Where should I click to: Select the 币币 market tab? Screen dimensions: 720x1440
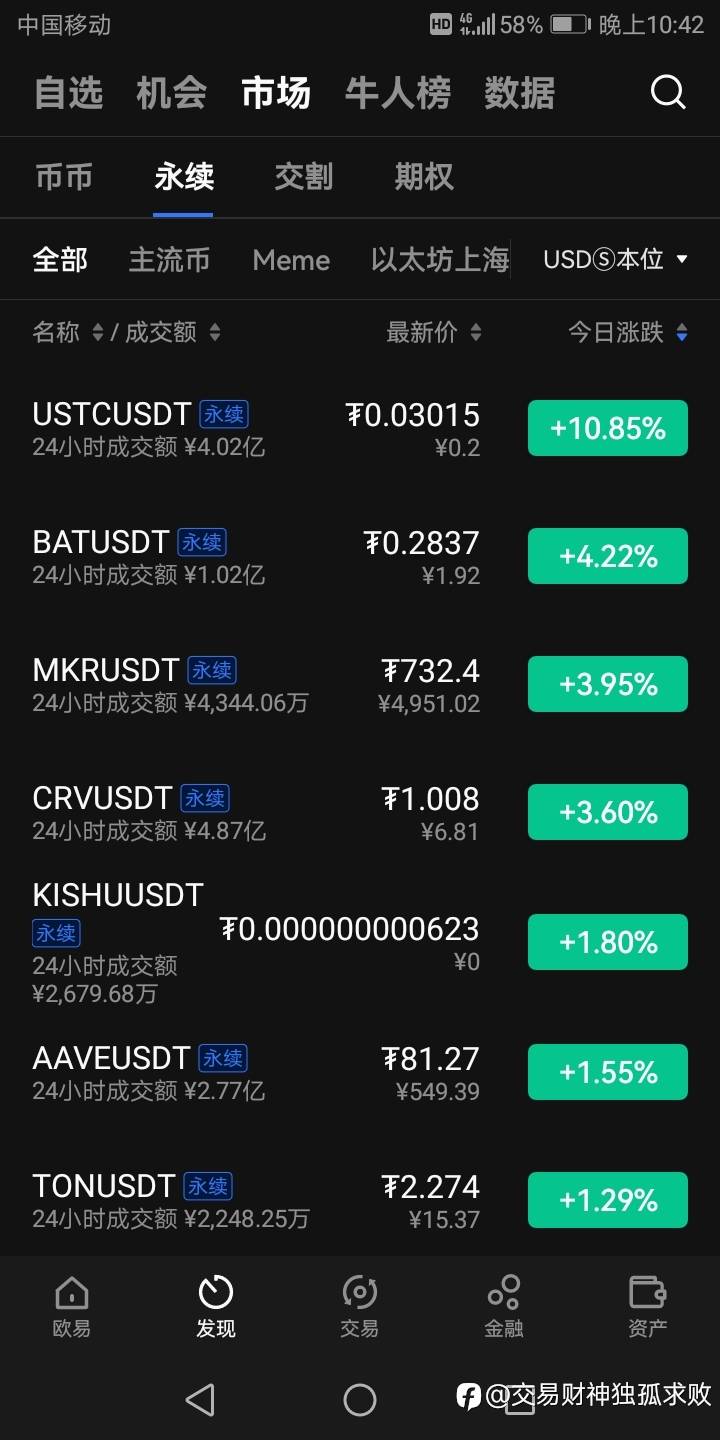click(63, 177)
